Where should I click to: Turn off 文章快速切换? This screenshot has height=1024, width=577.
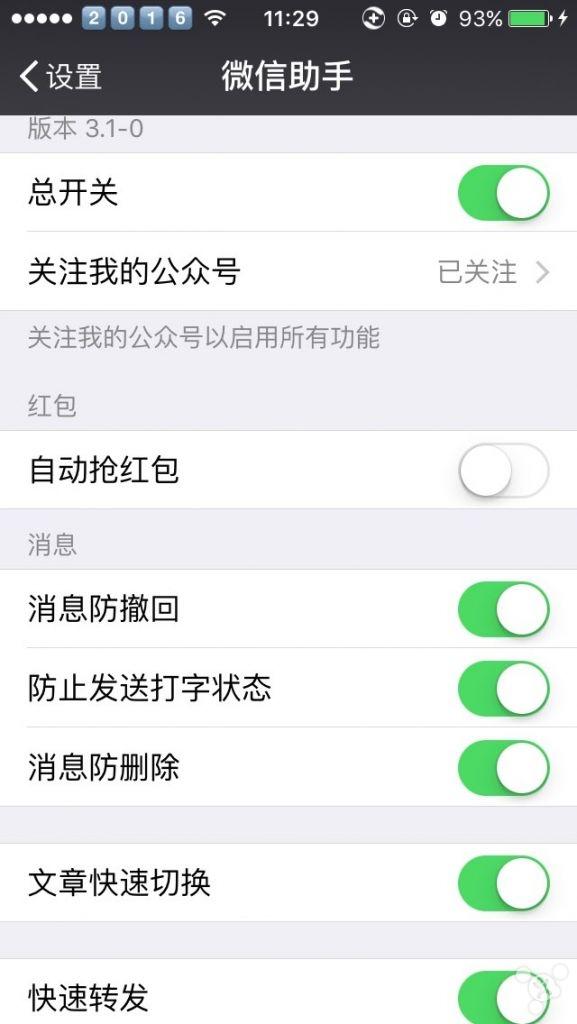(504, 884)
